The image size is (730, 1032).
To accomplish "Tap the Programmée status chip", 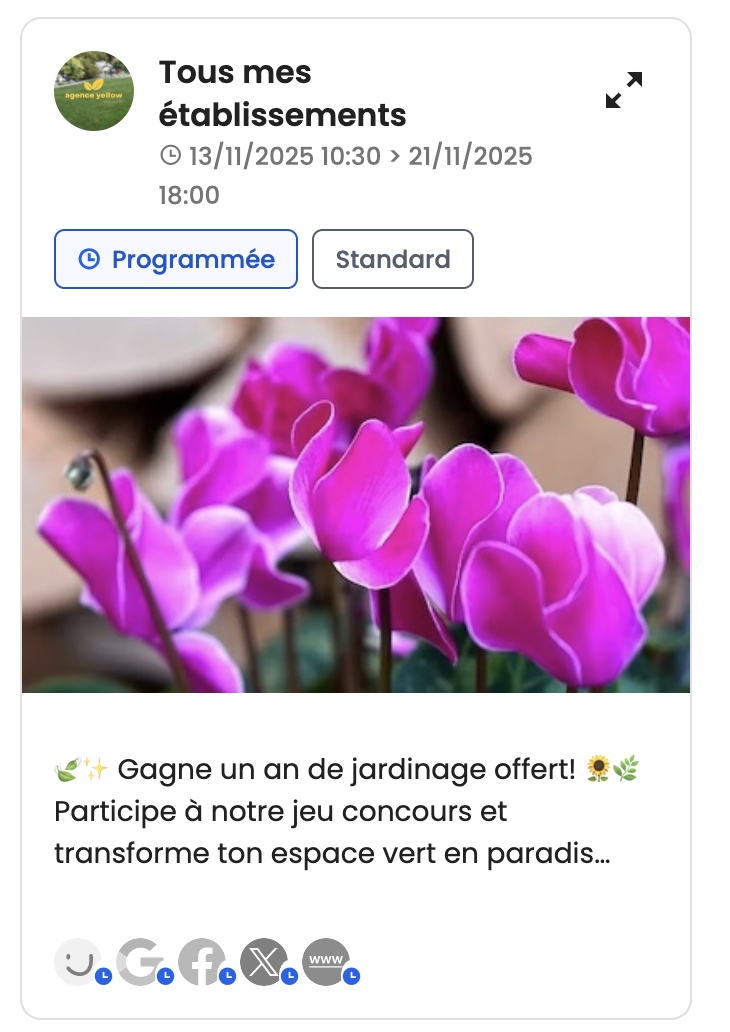I will point(176,260).
